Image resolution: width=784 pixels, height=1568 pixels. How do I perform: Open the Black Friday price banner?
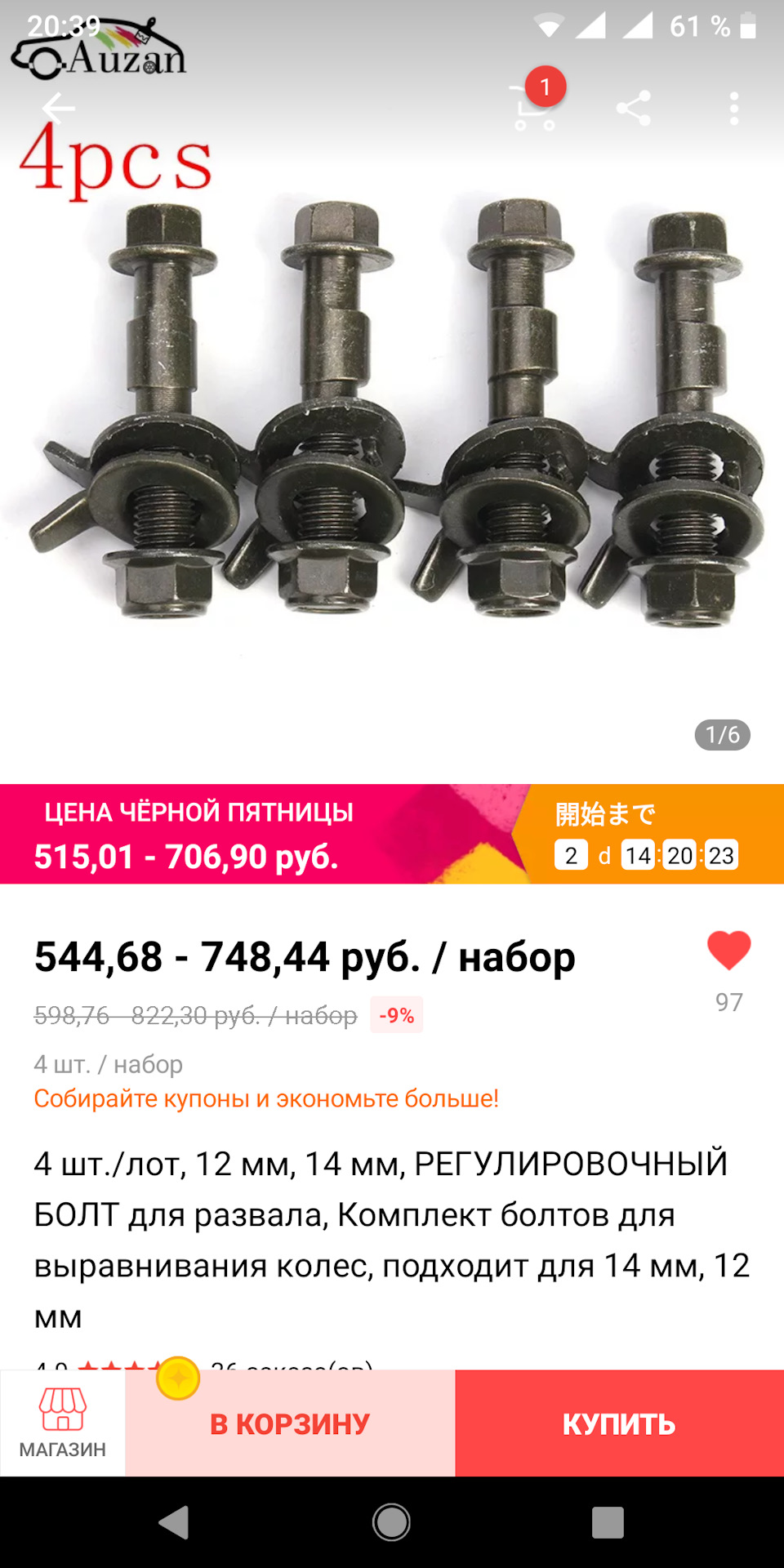(261, 835)
